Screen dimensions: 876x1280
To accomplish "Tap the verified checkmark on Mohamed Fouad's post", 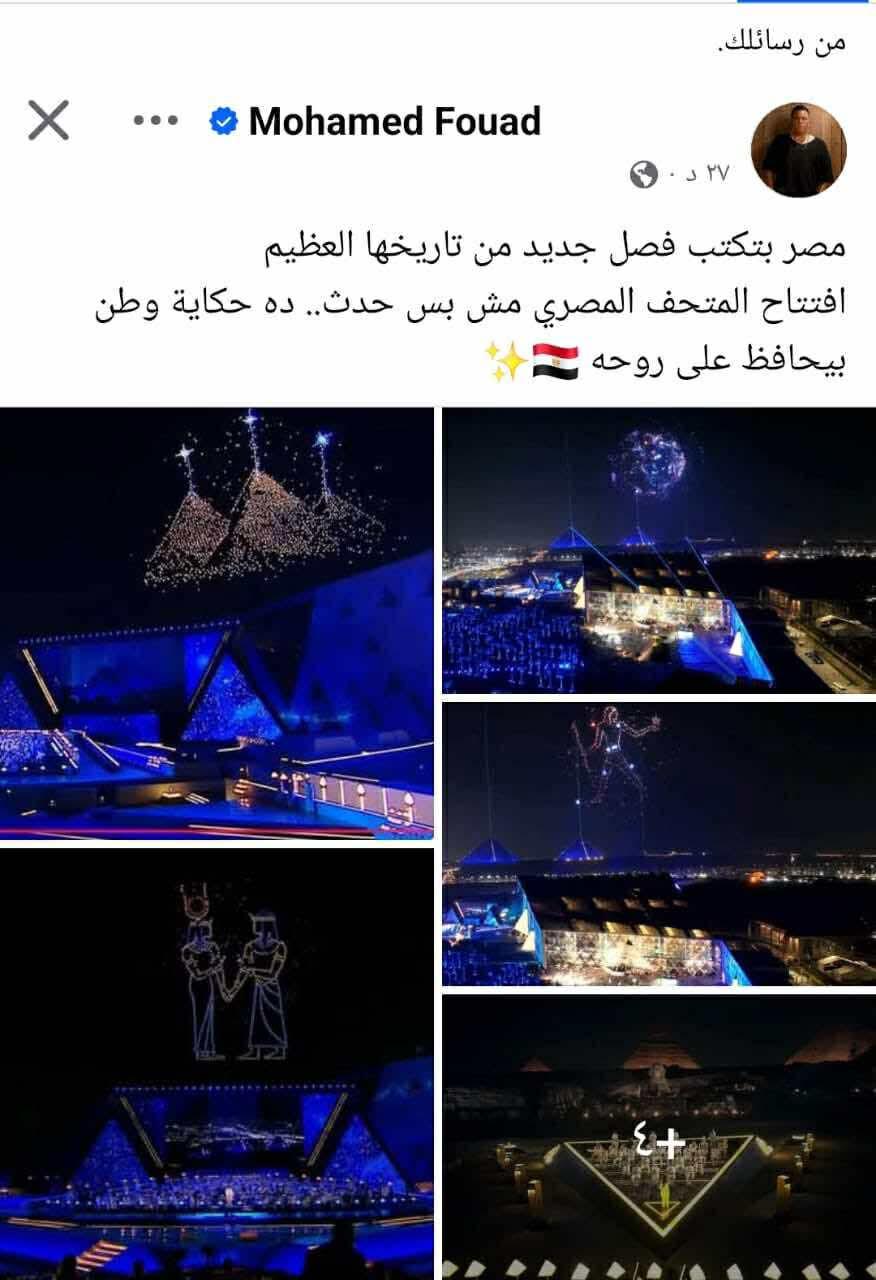I will 222,120.
